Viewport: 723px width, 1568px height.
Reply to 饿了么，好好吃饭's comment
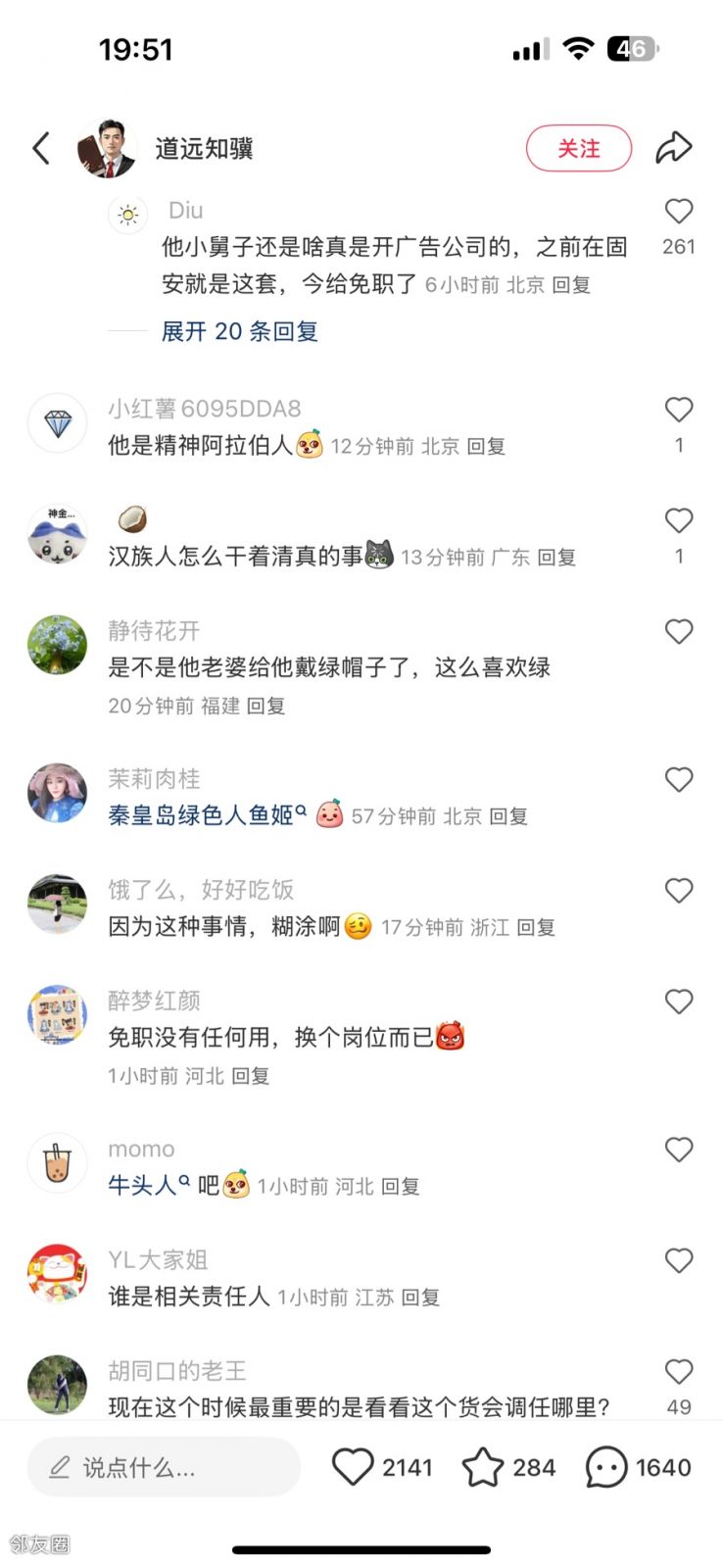pos(536,927)
